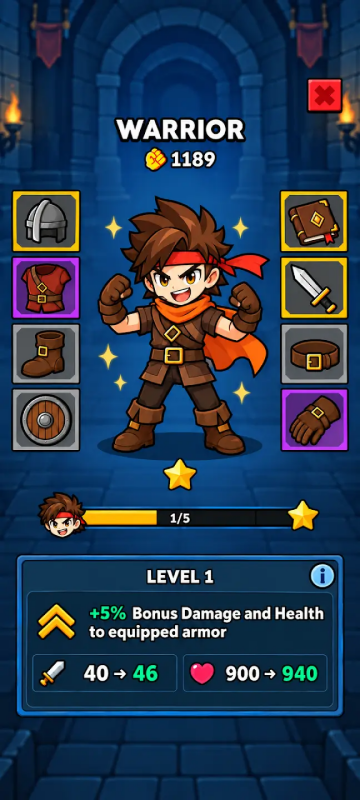Select the sword weapon slot
The image size is (360, 800).
click(x=314, y=287)
